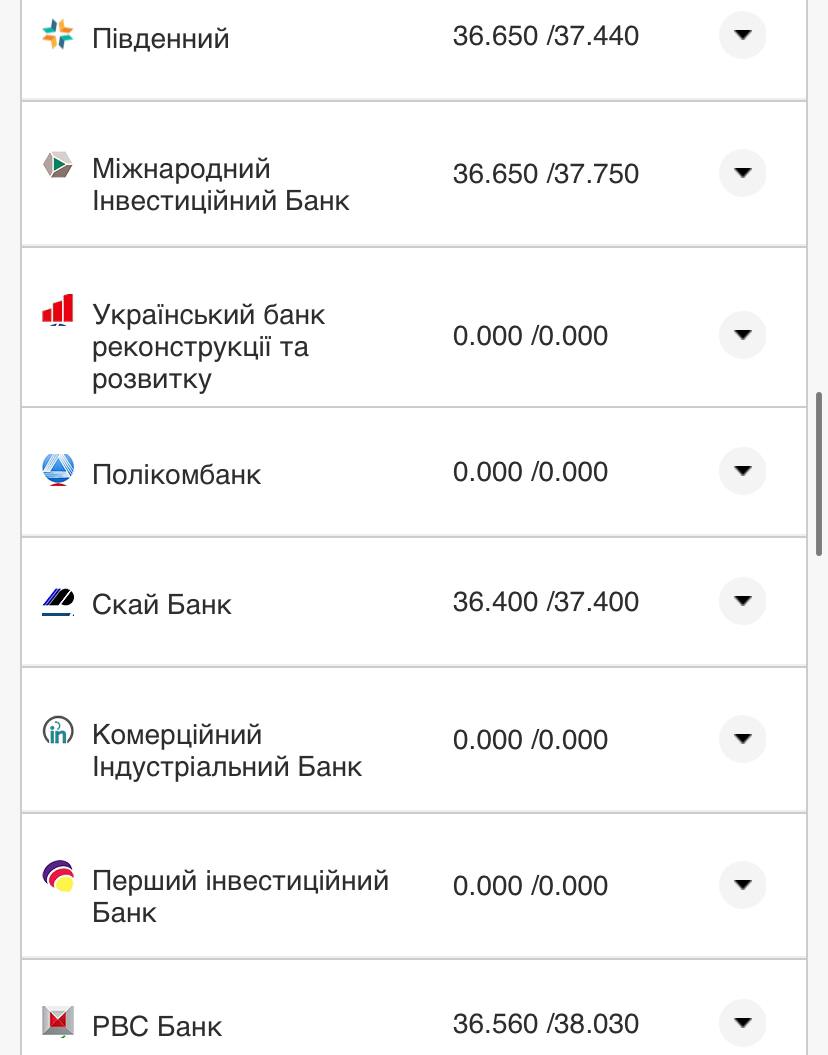Expand the Перший інвестиційний Банк row
Image resolution: width=828 pixels, height=1055 pixels.
(x=742, y=884)
